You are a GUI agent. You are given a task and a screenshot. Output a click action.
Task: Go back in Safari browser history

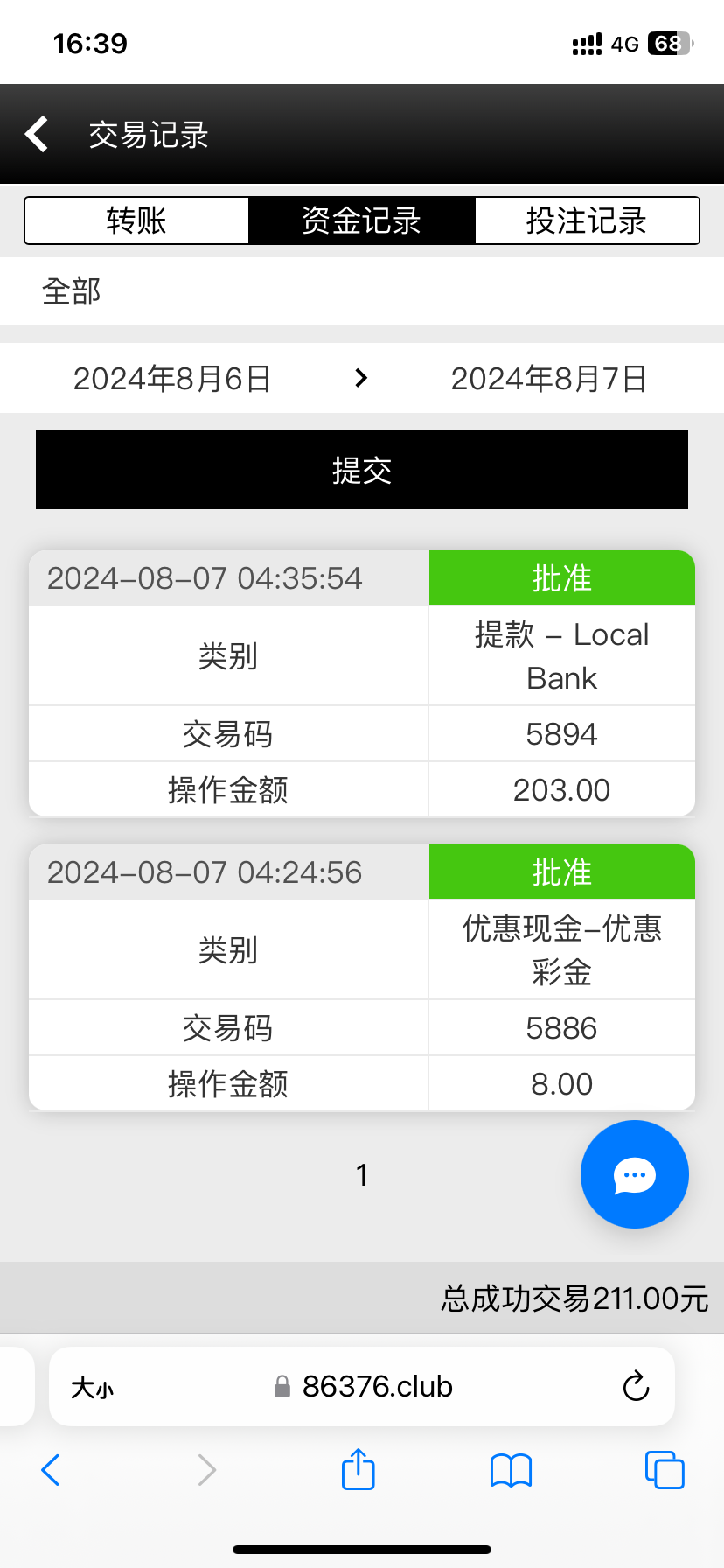click(x=51, y=1470)
